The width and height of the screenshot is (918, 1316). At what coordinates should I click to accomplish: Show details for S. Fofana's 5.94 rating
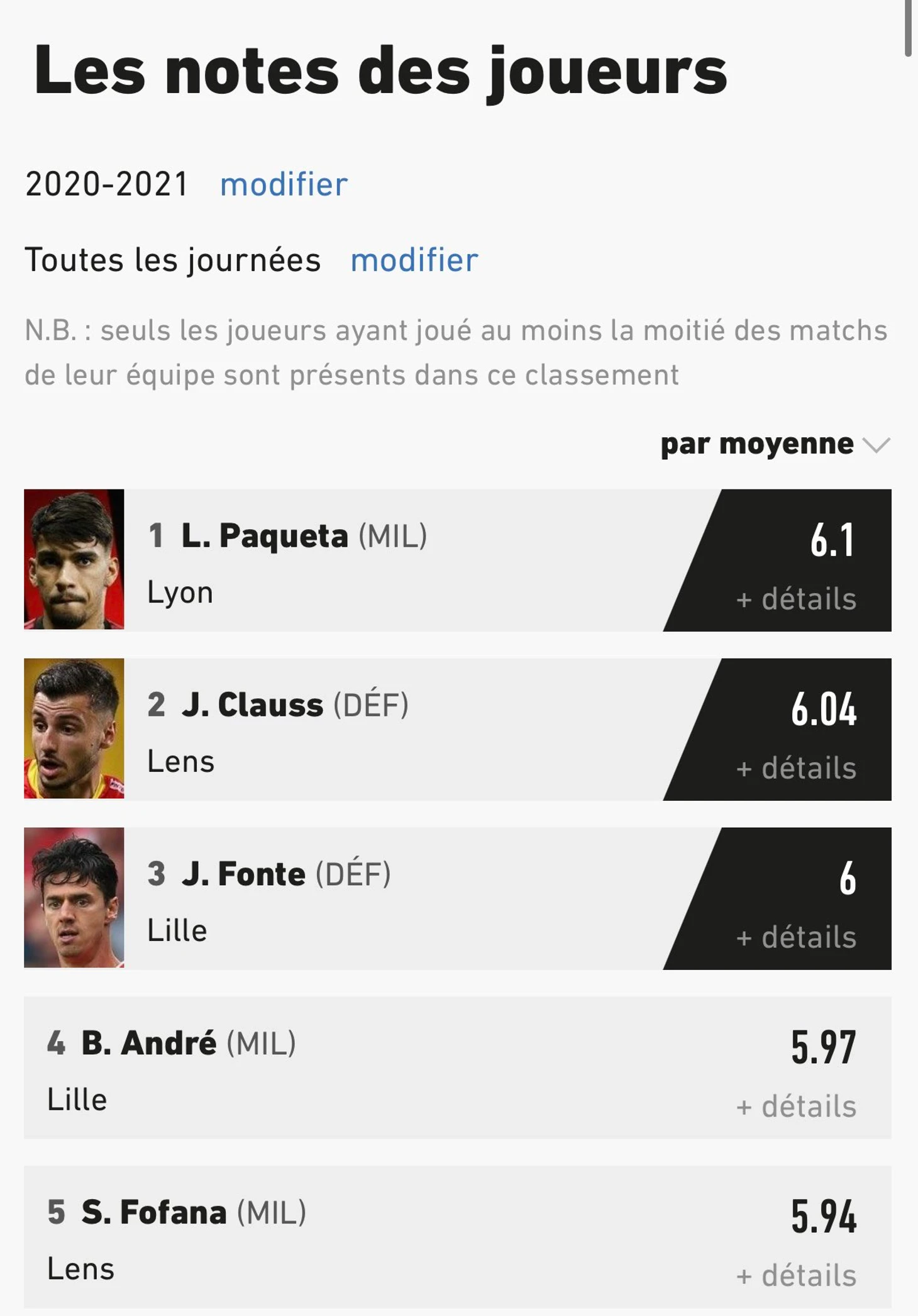796,1276
